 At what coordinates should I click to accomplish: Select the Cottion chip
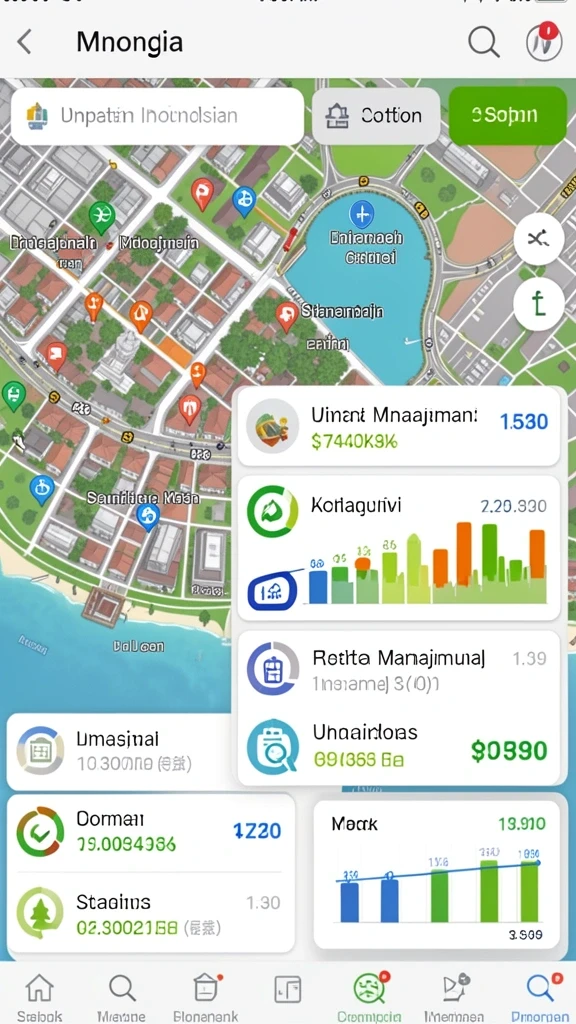click(x=376, y=116)
